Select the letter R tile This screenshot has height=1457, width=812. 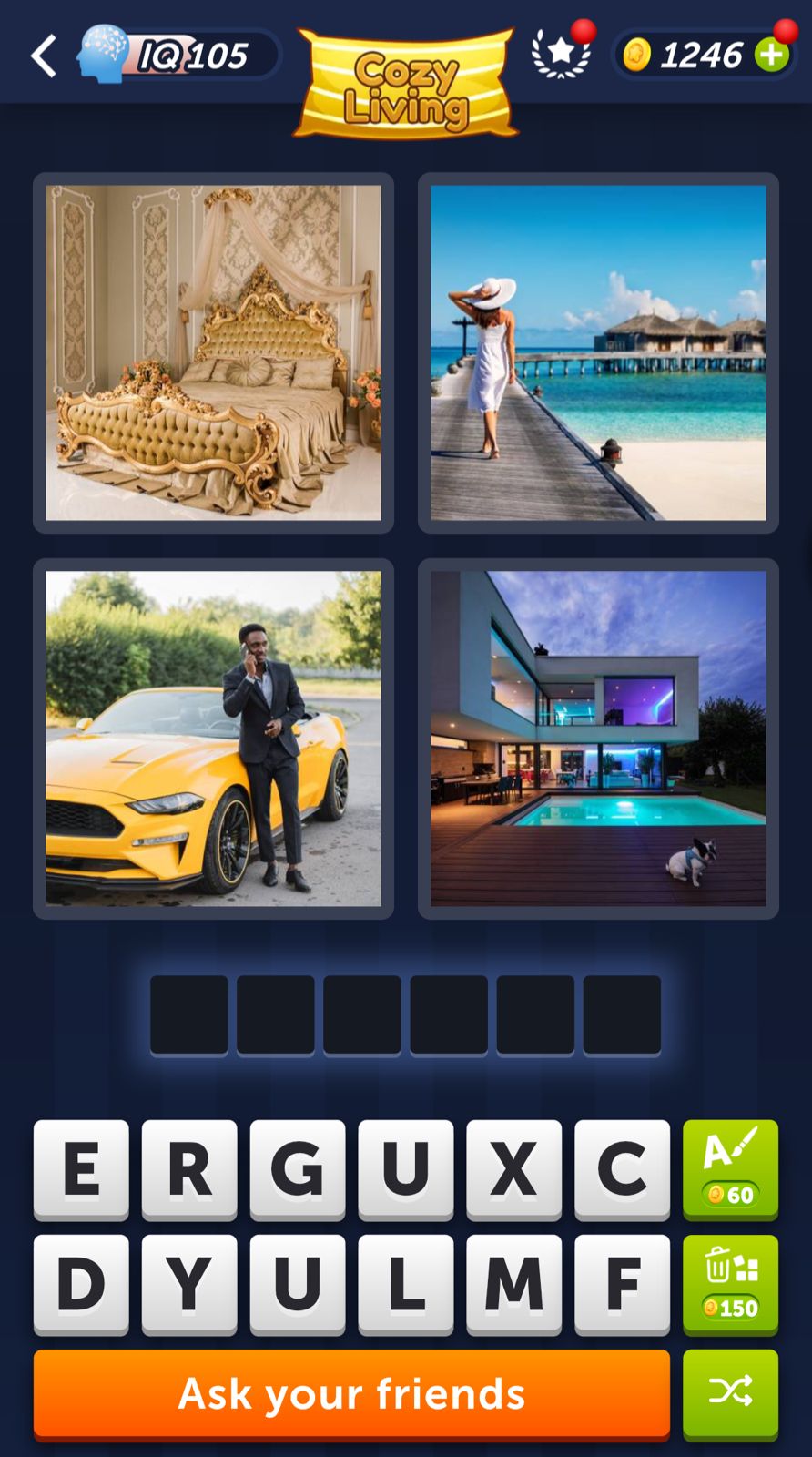coord(189,1168)
